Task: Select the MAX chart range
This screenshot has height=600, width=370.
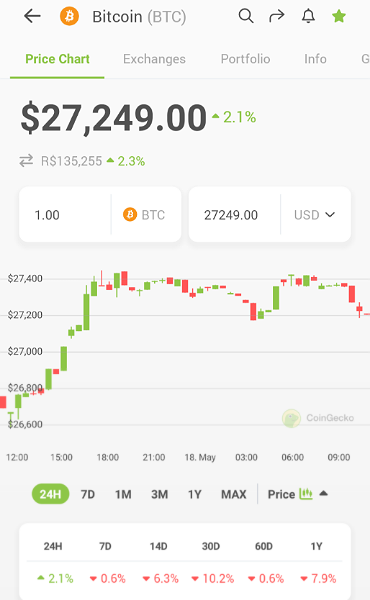Action: [x=234, y=494]
